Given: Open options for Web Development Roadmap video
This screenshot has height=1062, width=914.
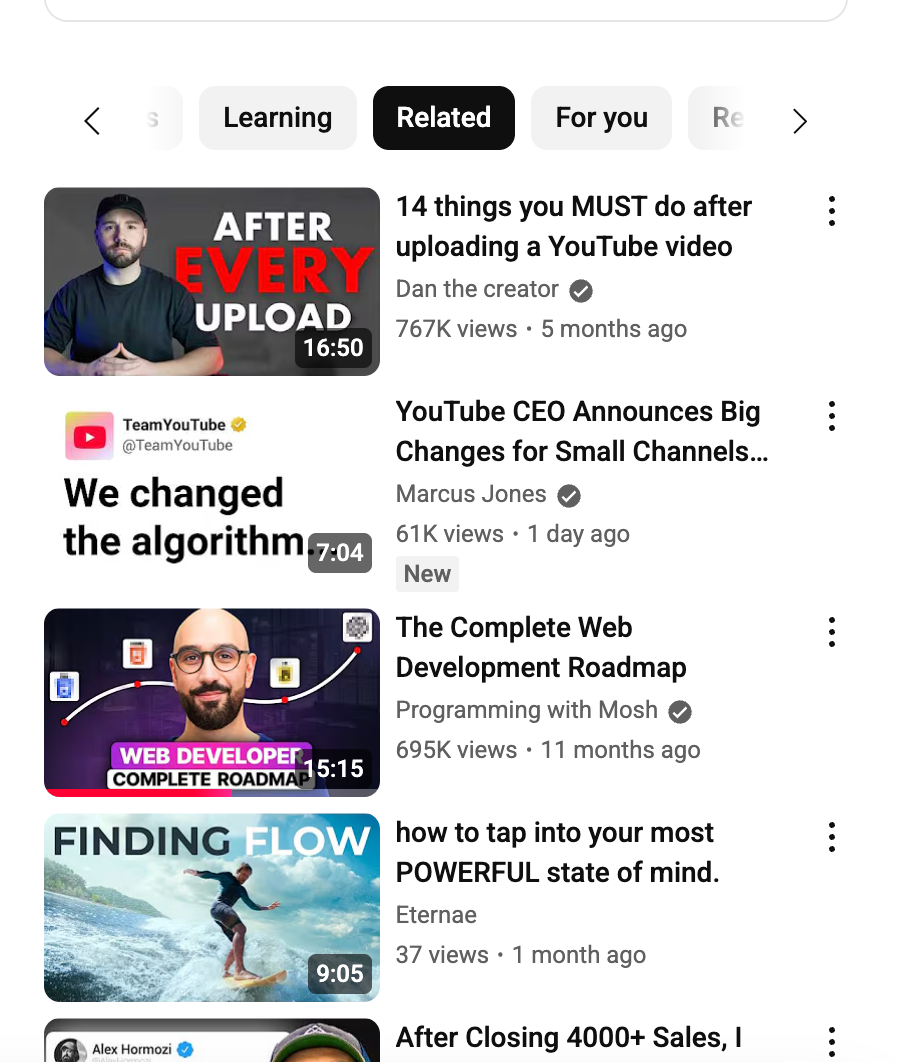Looking at the screenshot, I should click(831, 632).
